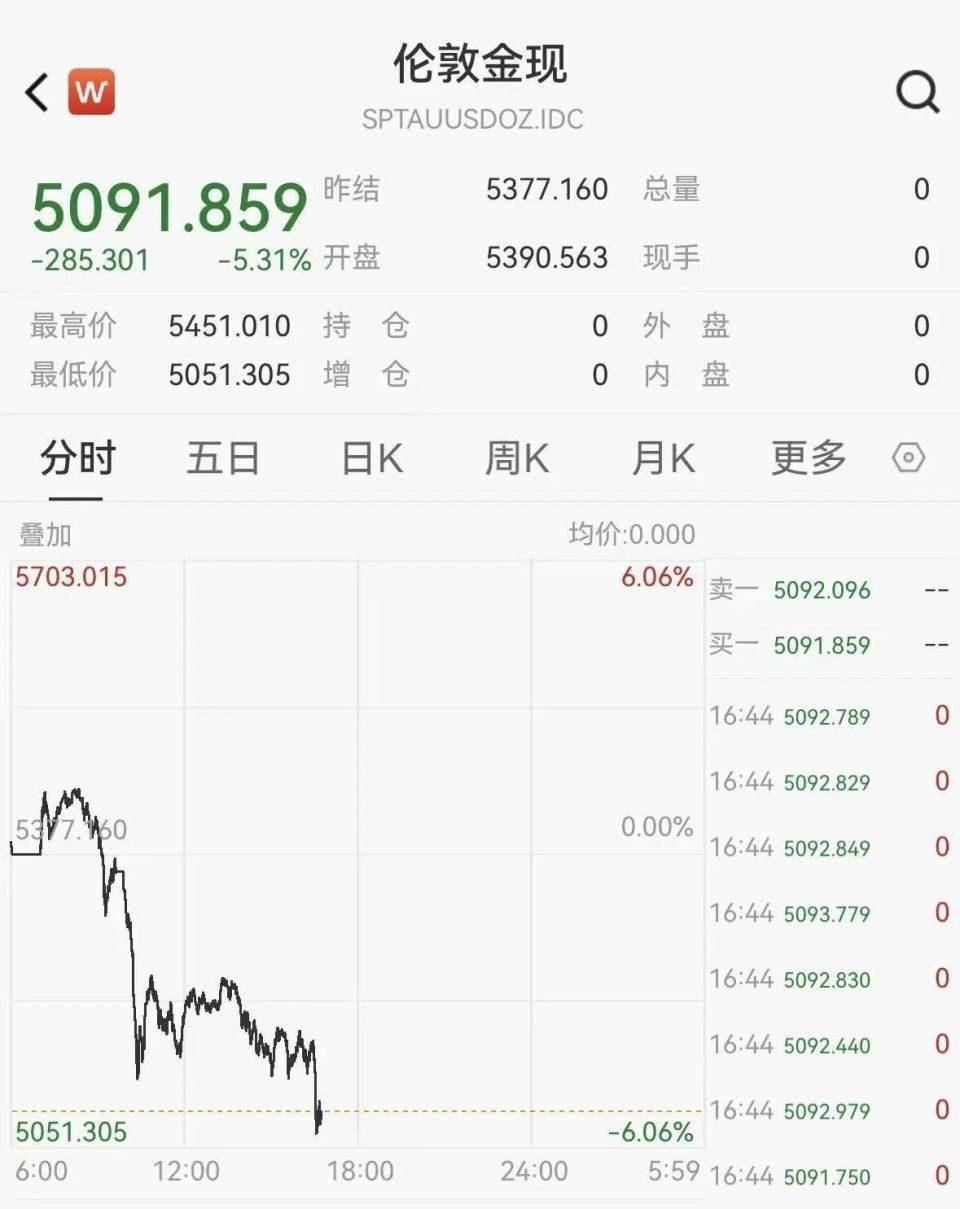Open chart settings hexagon icon
This screenshot has width=960, height=1209.
pyautogui.click(x=908, y=459)
